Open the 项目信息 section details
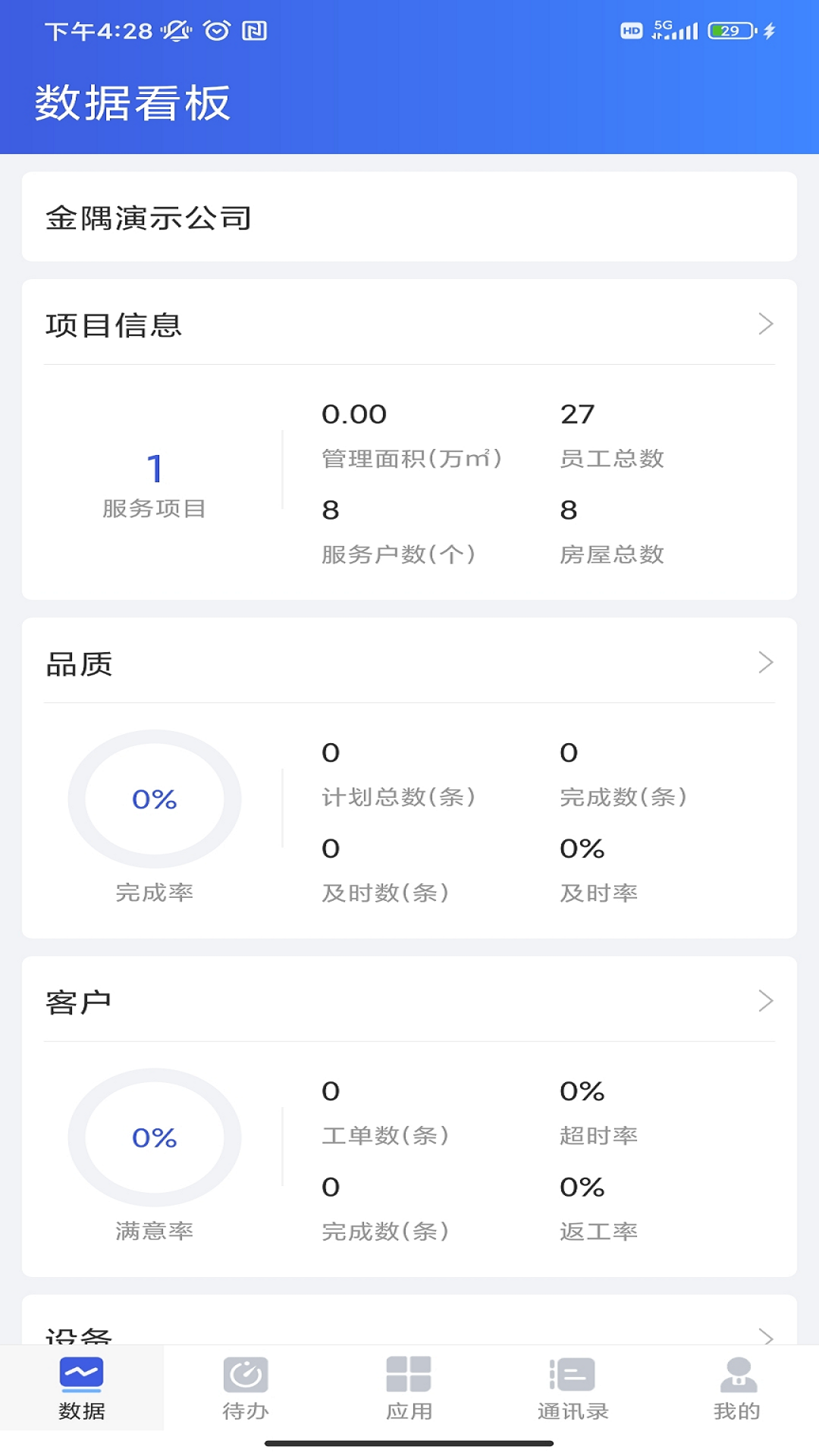This screenshot has height=1456, width=819. click(x=765, y=325)
